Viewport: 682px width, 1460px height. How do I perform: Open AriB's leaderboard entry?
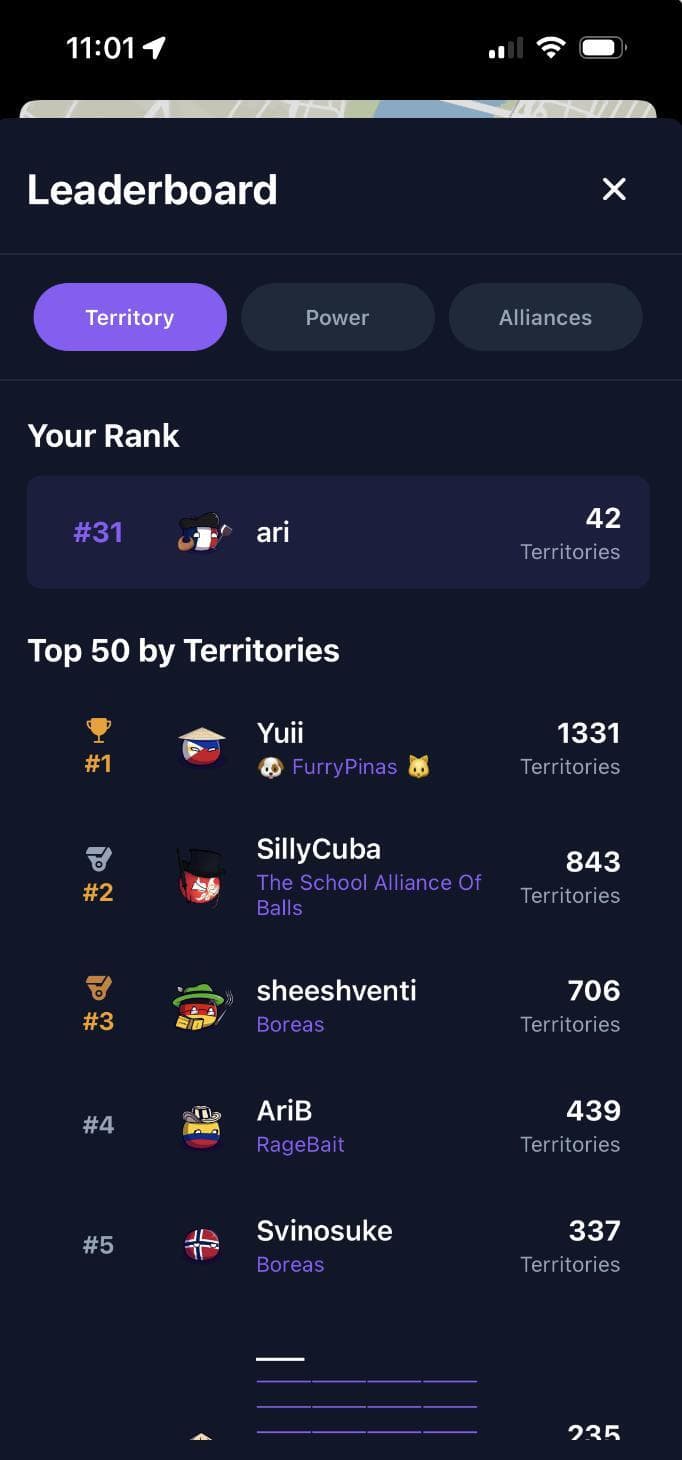tap(338, 1126)
